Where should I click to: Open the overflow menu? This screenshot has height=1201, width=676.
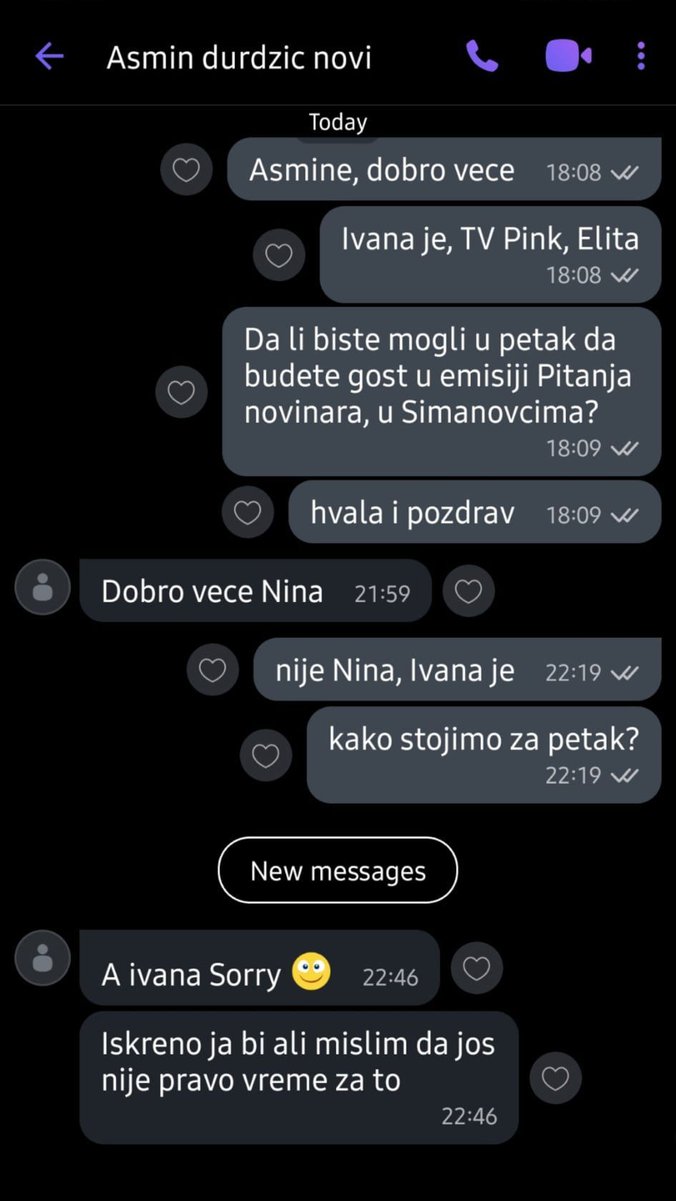coord(641,57)
